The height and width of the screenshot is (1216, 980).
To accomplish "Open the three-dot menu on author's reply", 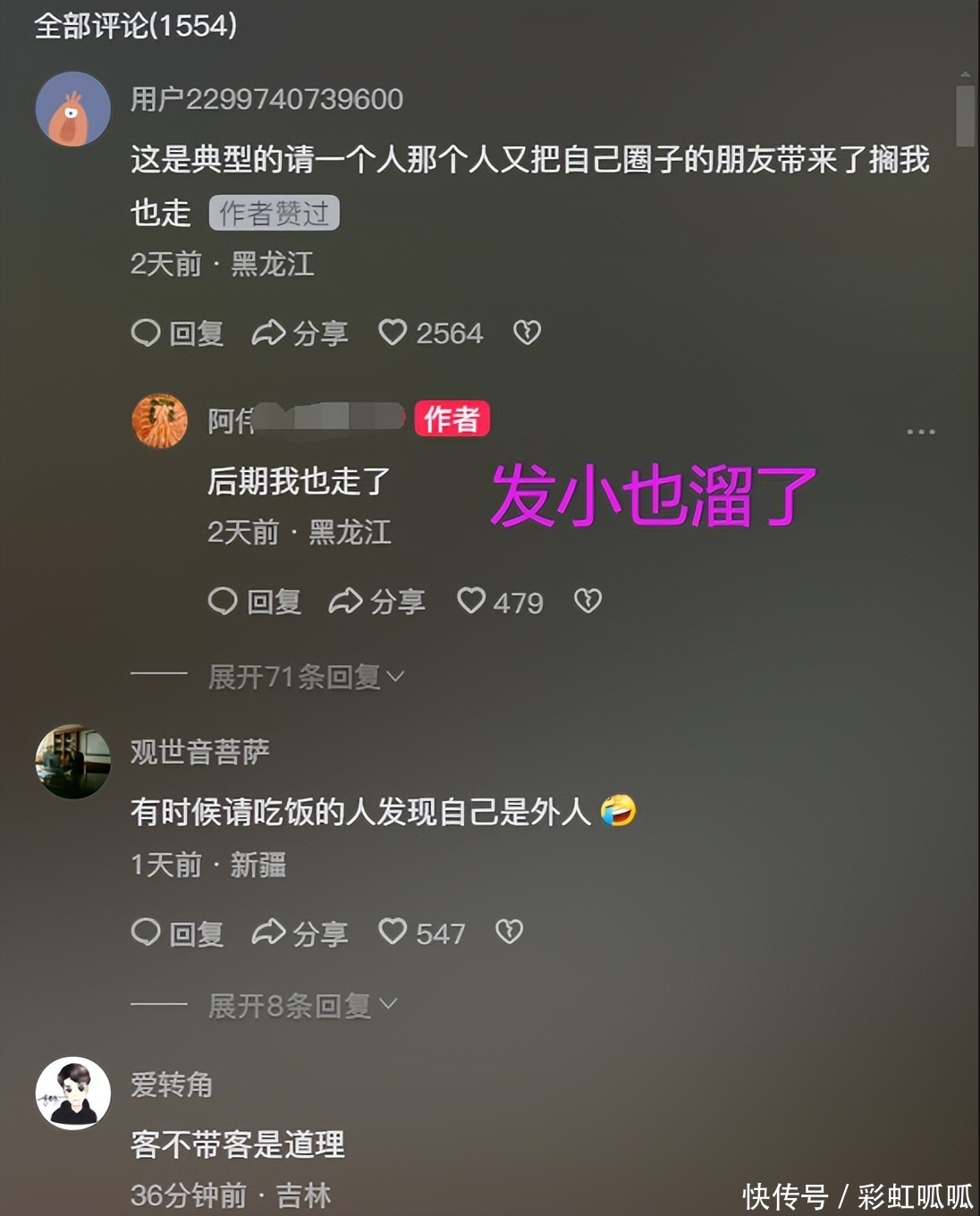I will point(920,432).
